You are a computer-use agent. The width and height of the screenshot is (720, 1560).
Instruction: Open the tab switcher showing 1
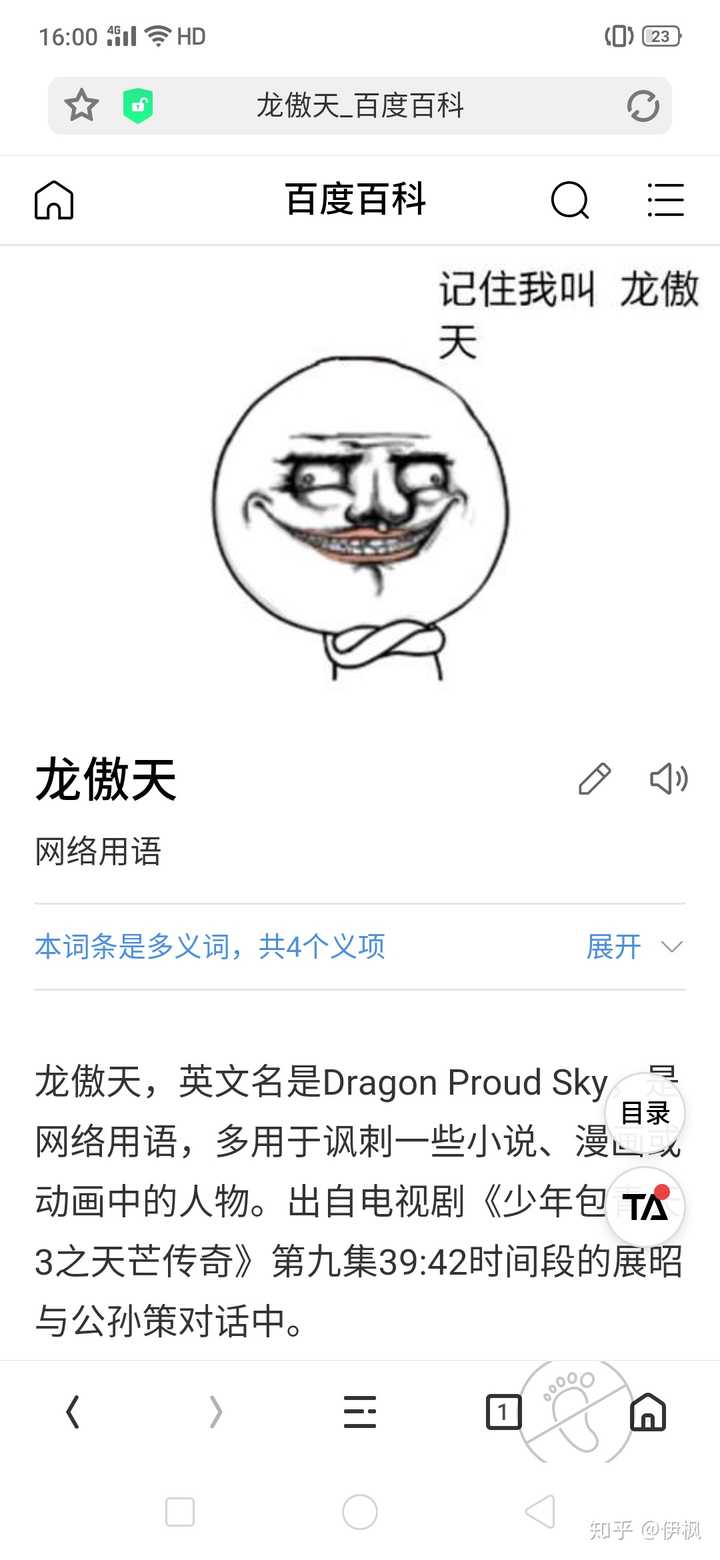pos(503,1412)
